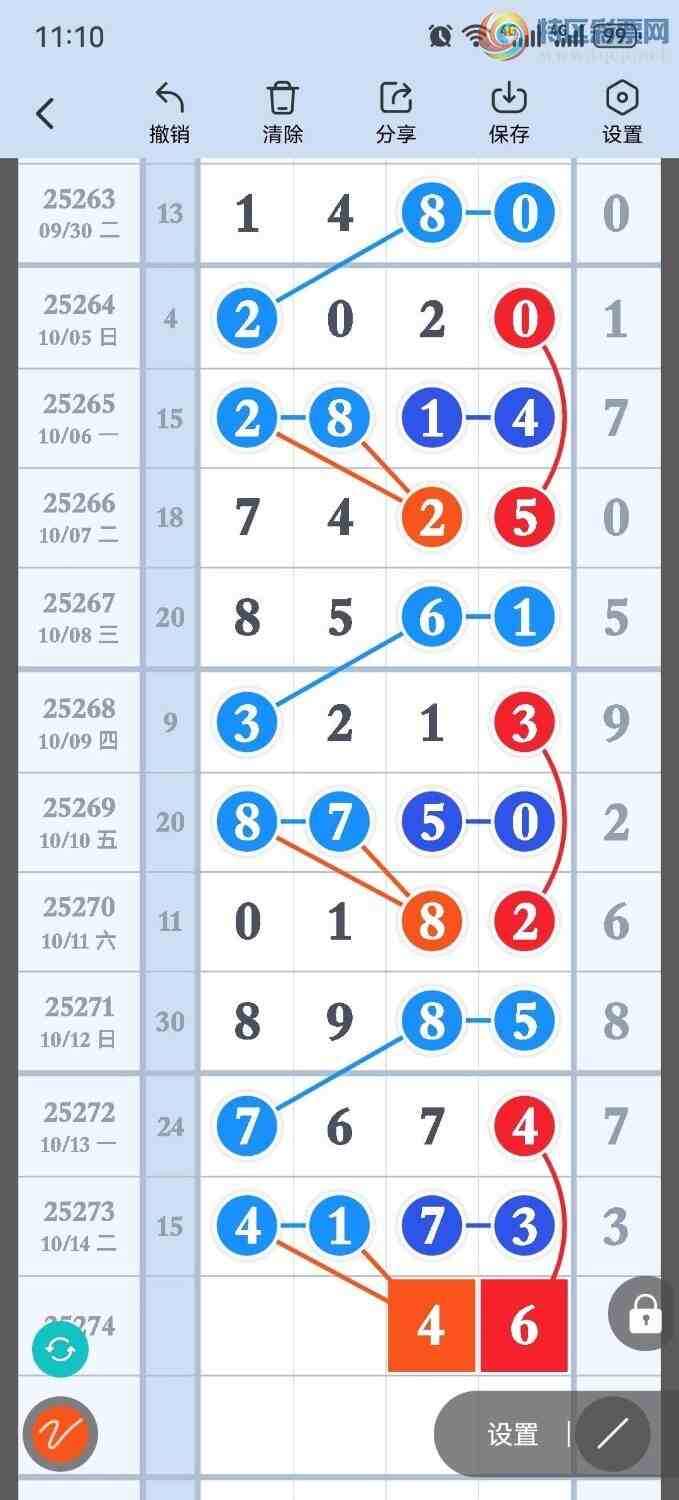This screenshot has height=1500, width=679.
Task: Tap the red square marked 6
Action: pyautogui.click(x=524, y=1326)
